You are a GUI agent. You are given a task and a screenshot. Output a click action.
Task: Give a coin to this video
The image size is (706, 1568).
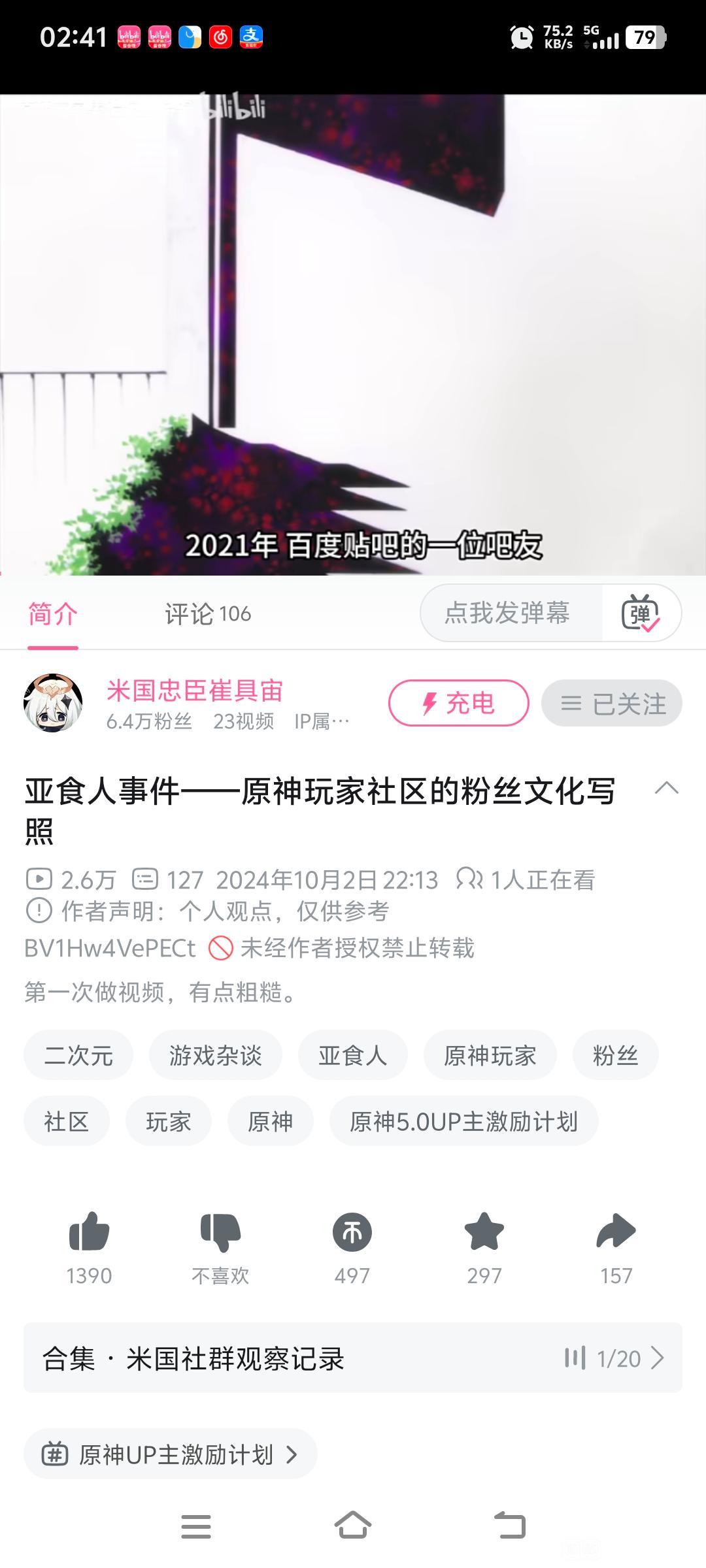coord(352,1232)
